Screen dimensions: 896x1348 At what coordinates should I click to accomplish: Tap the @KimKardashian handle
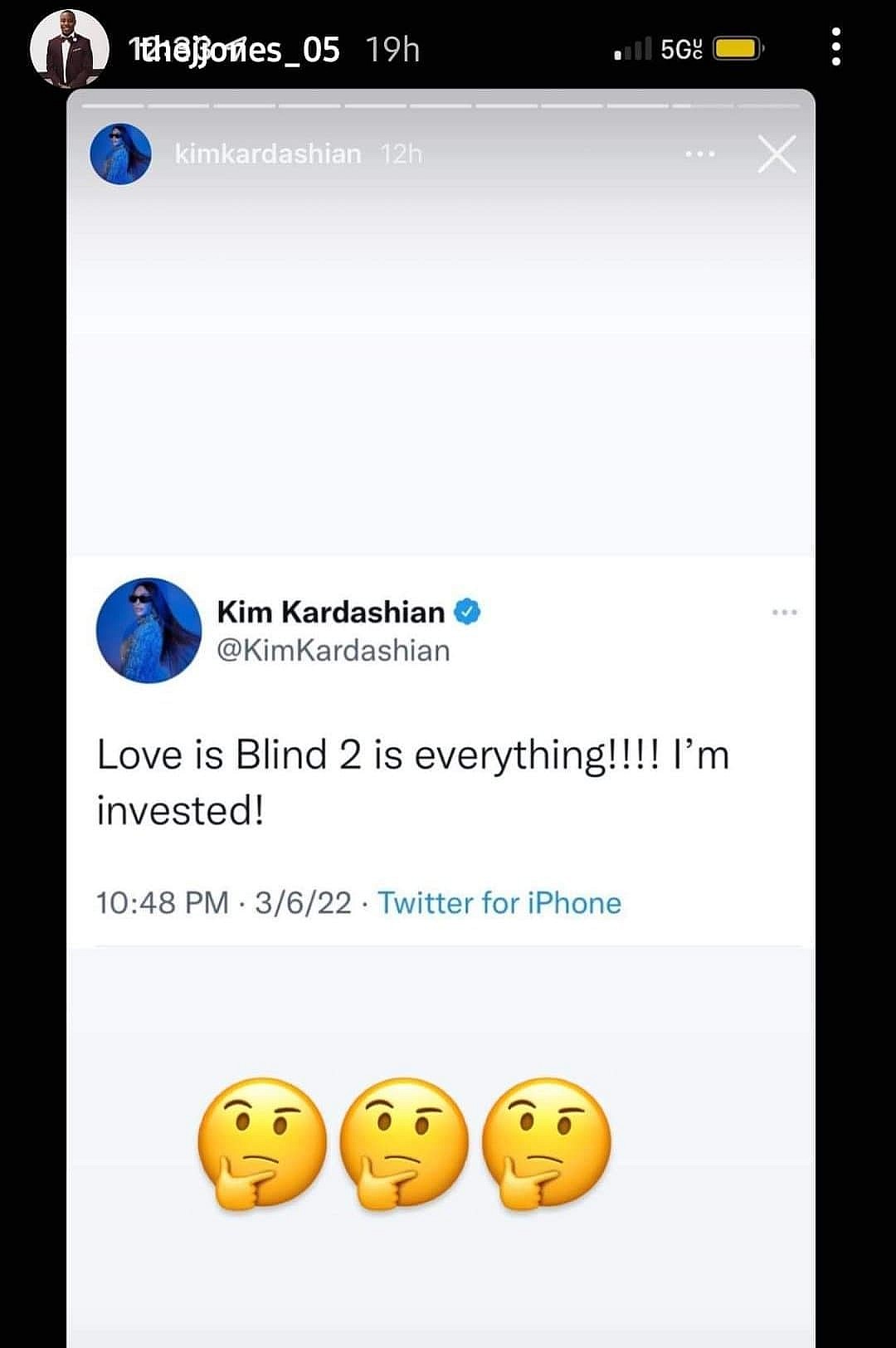point(334,651)
